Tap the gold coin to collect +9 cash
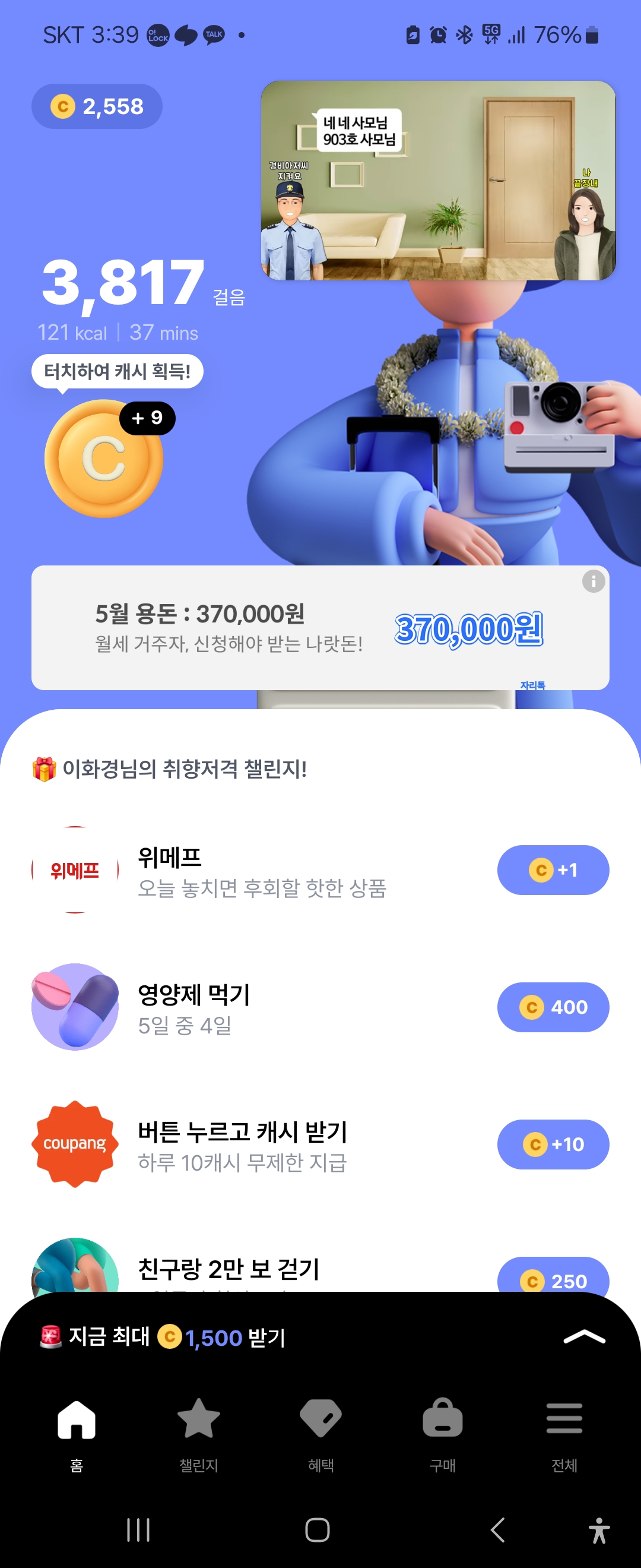 tap(103, 459)
